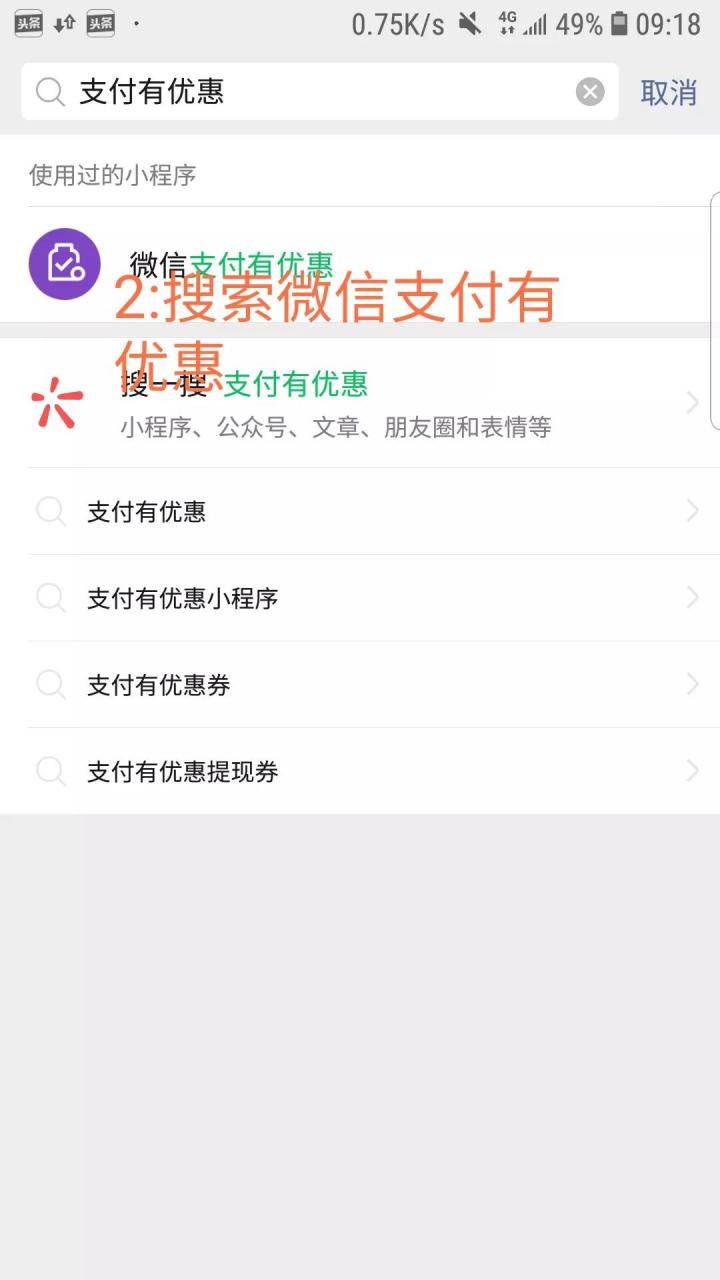
Task: Click the search icon next to 支付有优惠提现券
Action: 50,770
